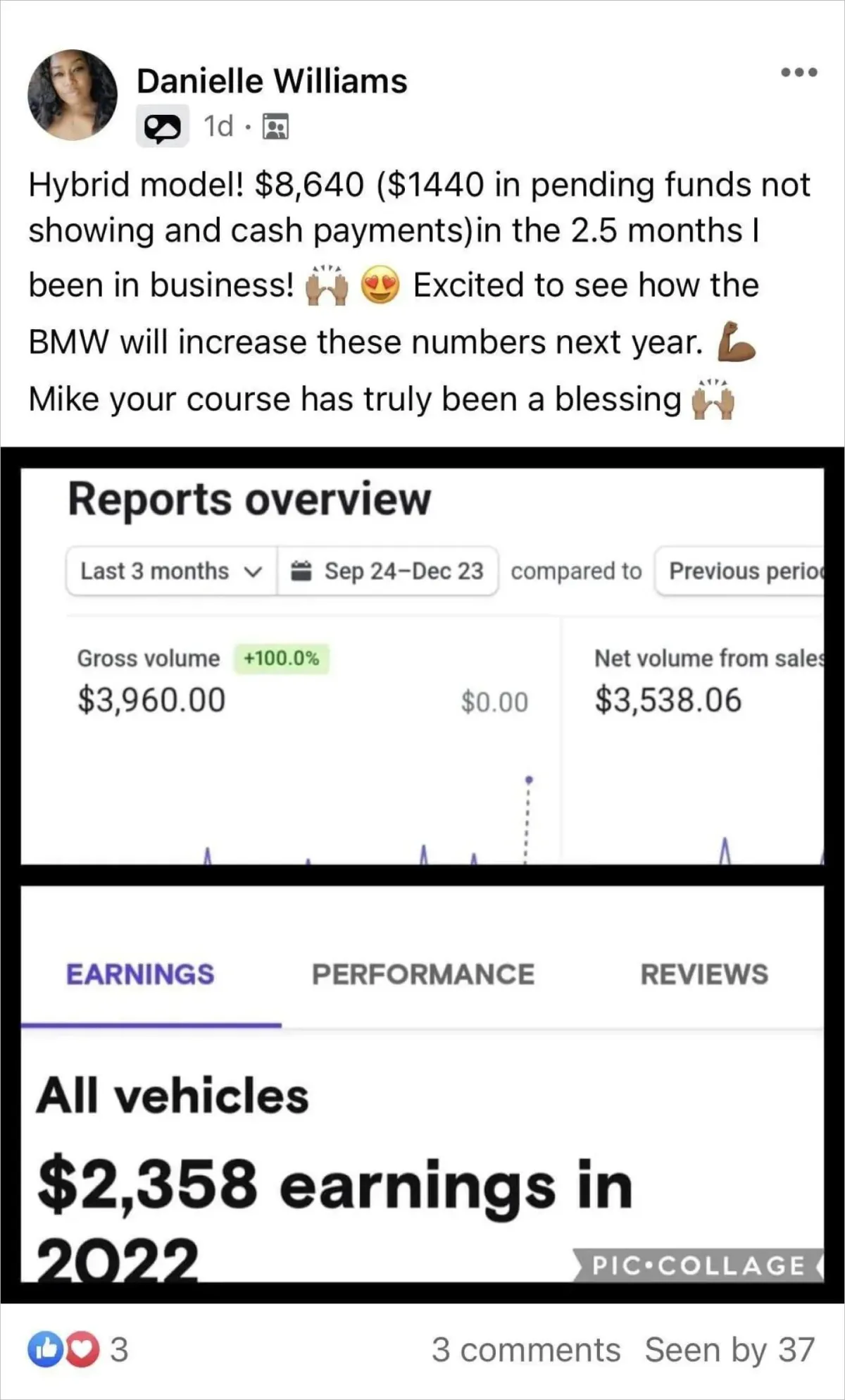Open the collage image in the post
Screen dimensions: 845x1400
coord(423,874)
